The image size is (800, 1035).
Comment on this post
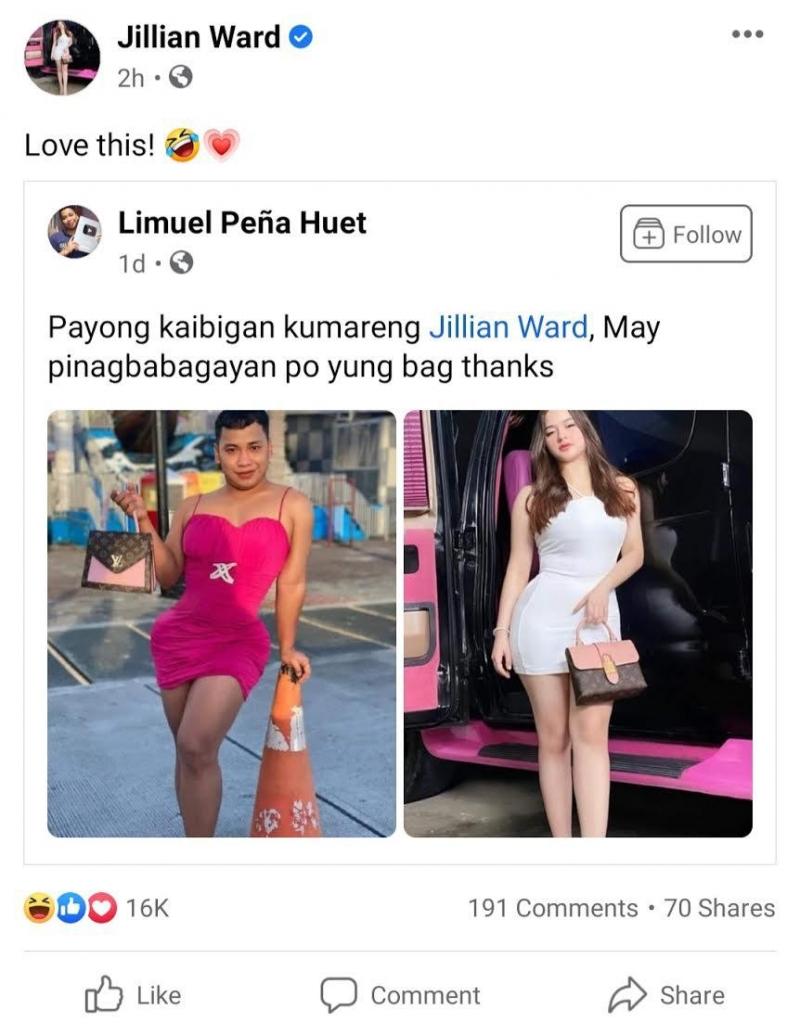tap(400, 995)
